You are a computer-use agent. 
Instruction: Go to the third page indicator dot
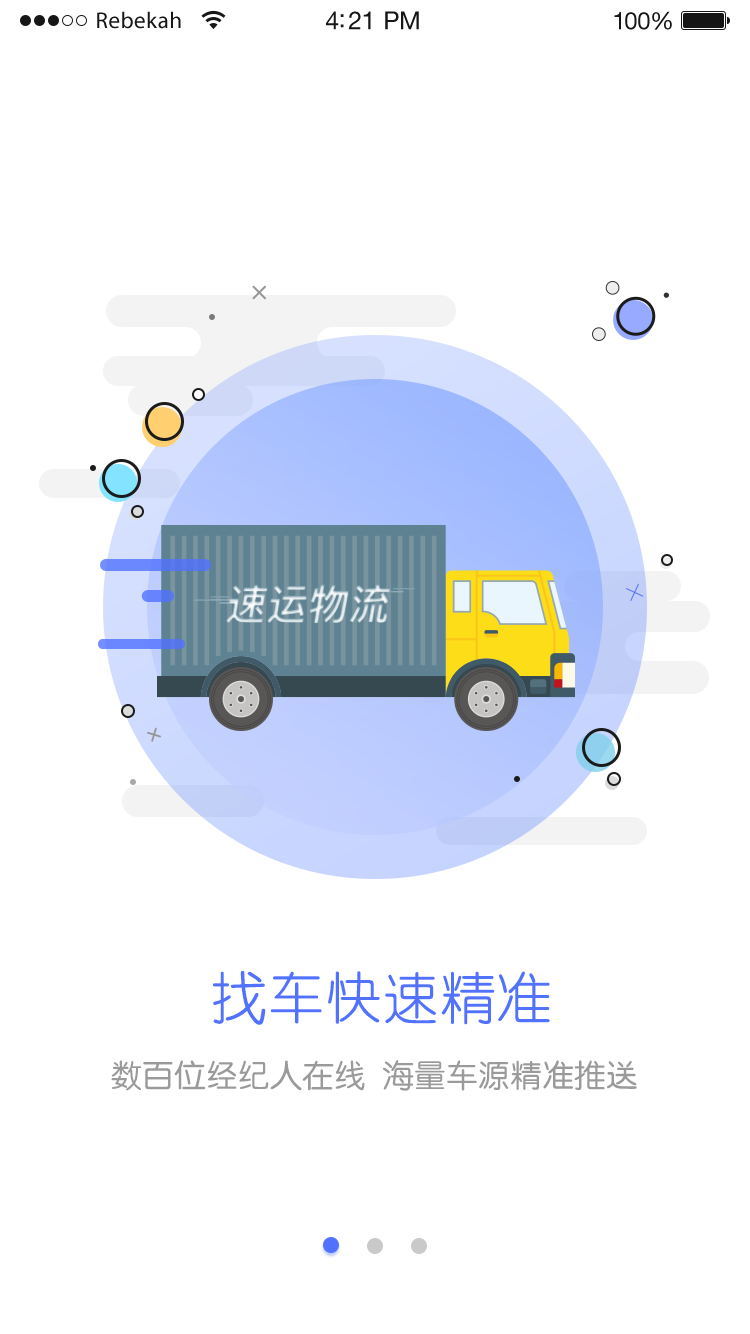coord(419,1245)
